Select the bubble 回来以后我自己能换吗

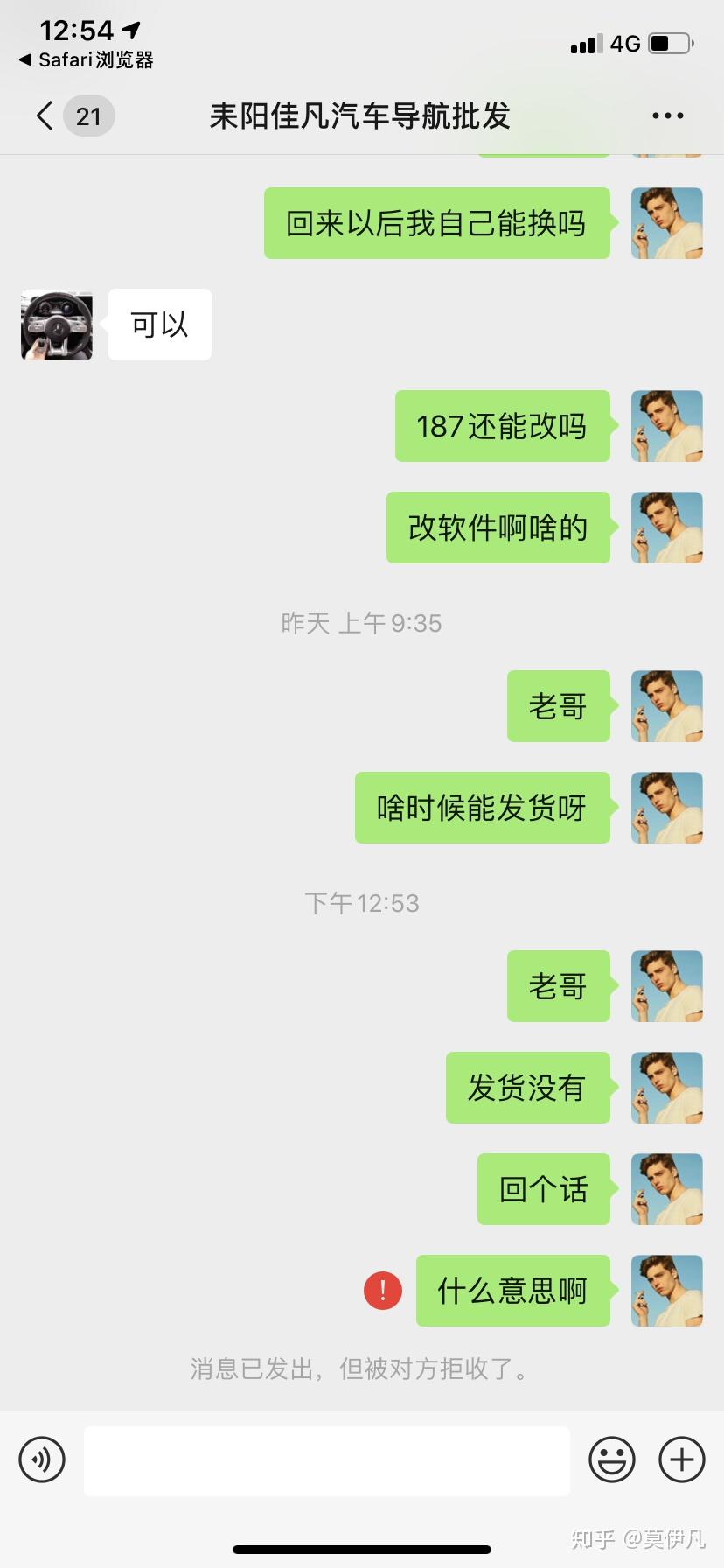pyautogui.click(x=436, y=224)
